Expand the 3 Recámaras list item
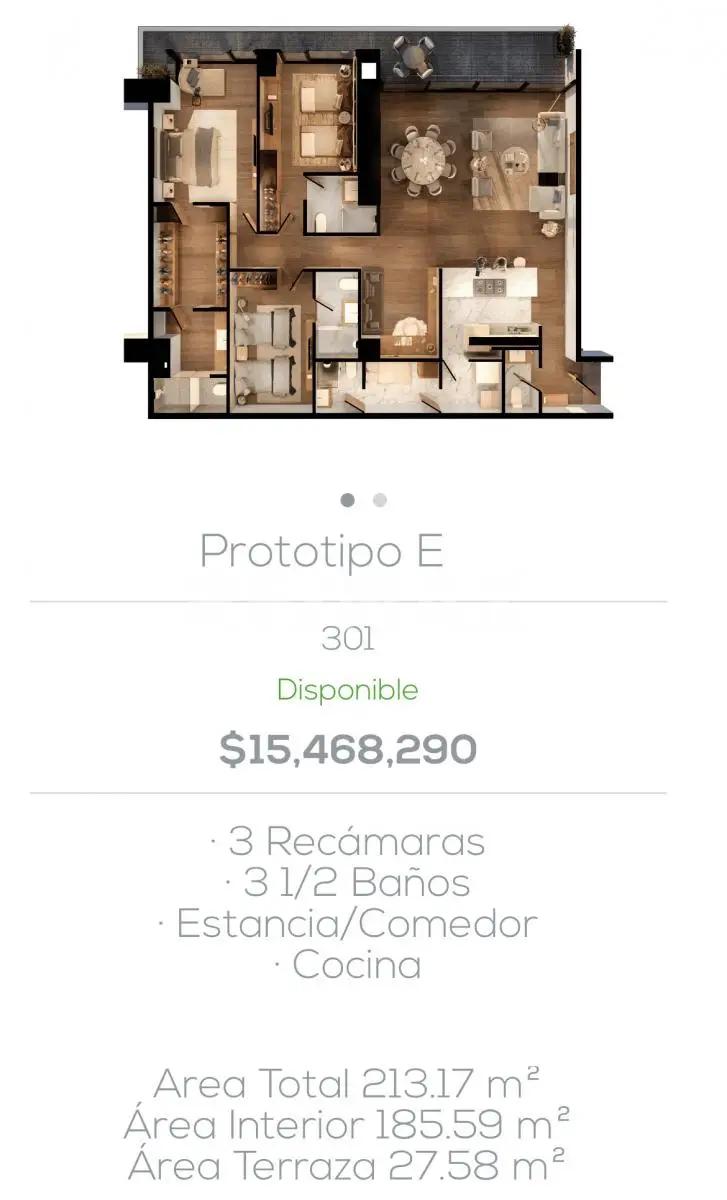The width and height of the screenshot is (727, 1200). [354, 843]
